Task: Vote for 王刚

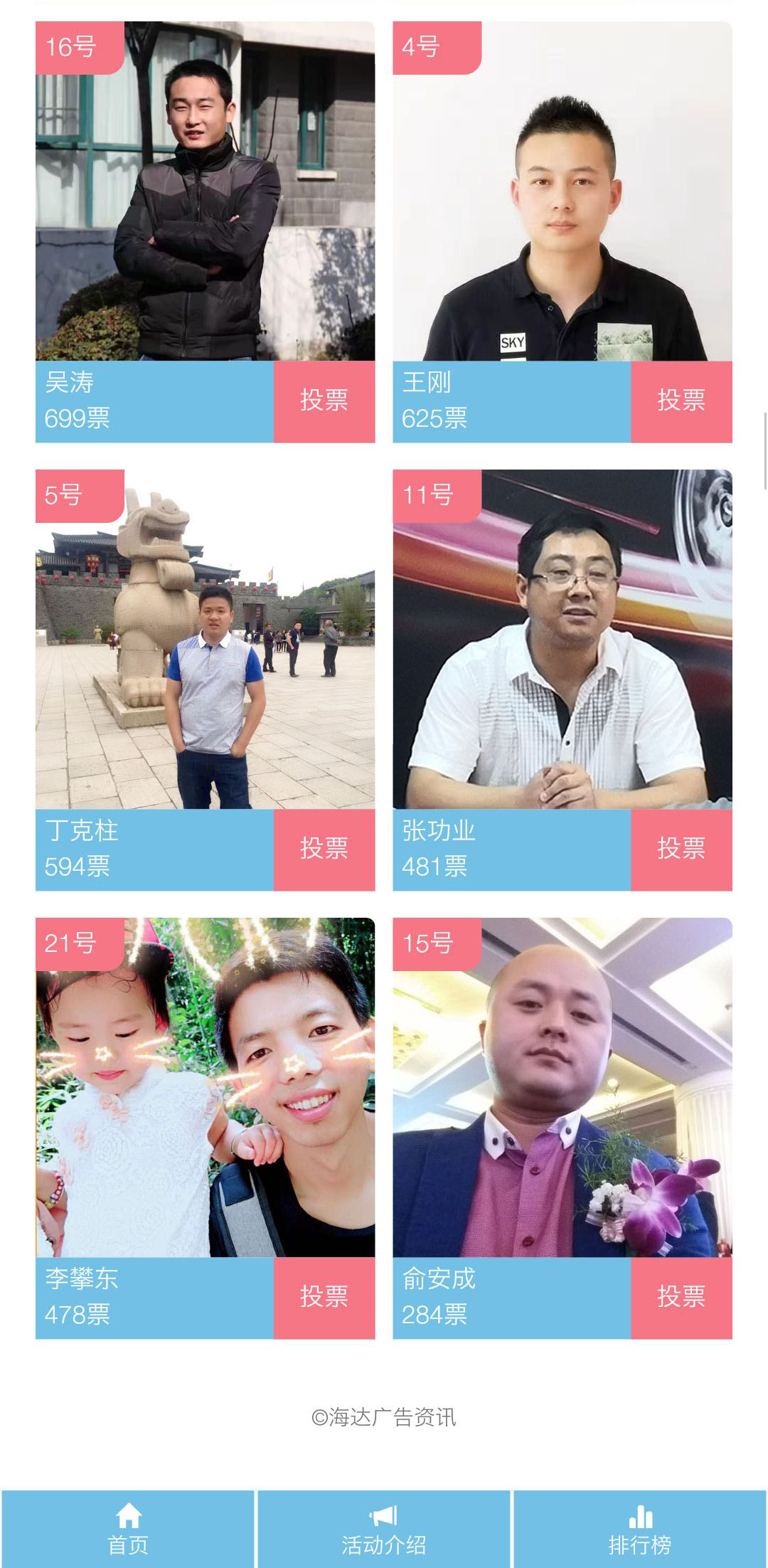Action: pos(681,401)
